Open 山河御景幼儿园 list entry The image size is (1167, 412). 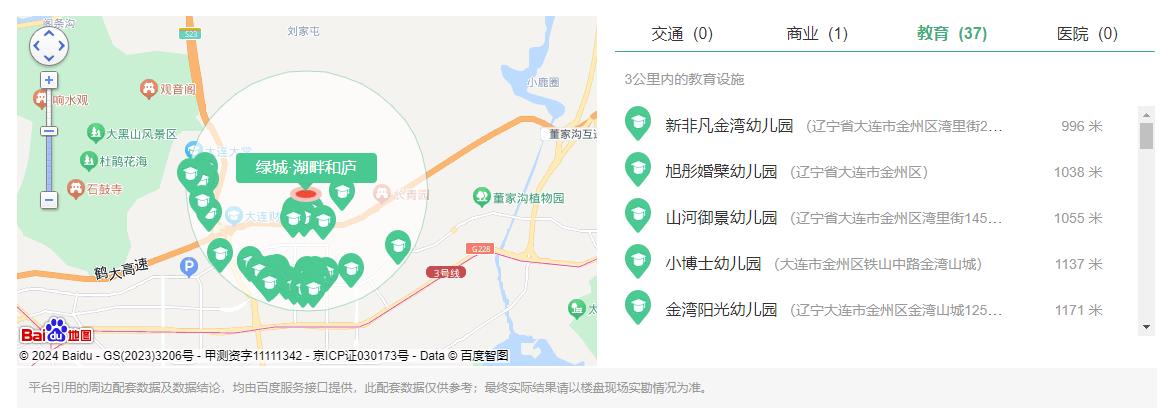(721, 218)
